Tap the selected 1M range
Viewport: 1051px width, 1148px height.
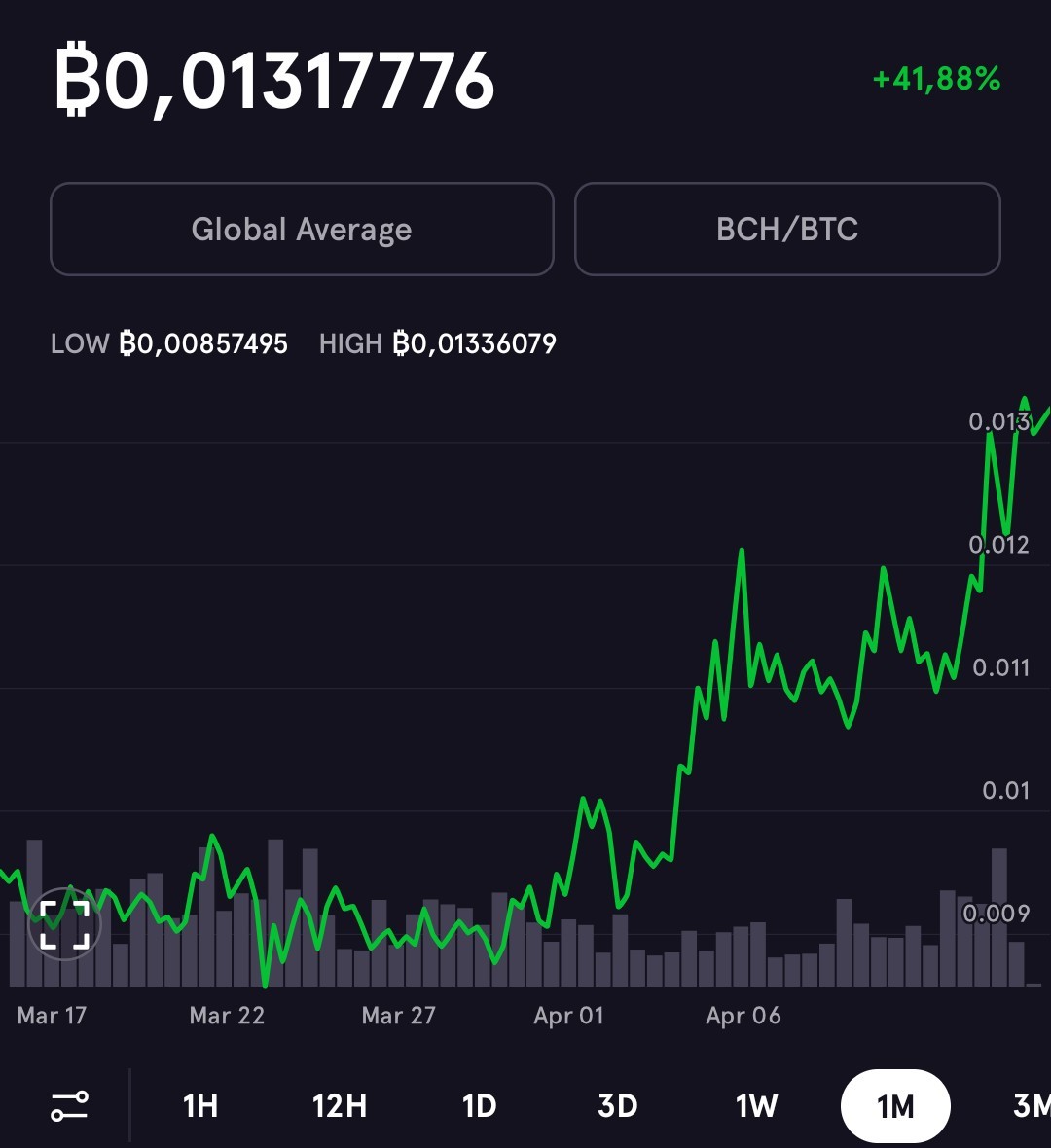(895, 1105)
